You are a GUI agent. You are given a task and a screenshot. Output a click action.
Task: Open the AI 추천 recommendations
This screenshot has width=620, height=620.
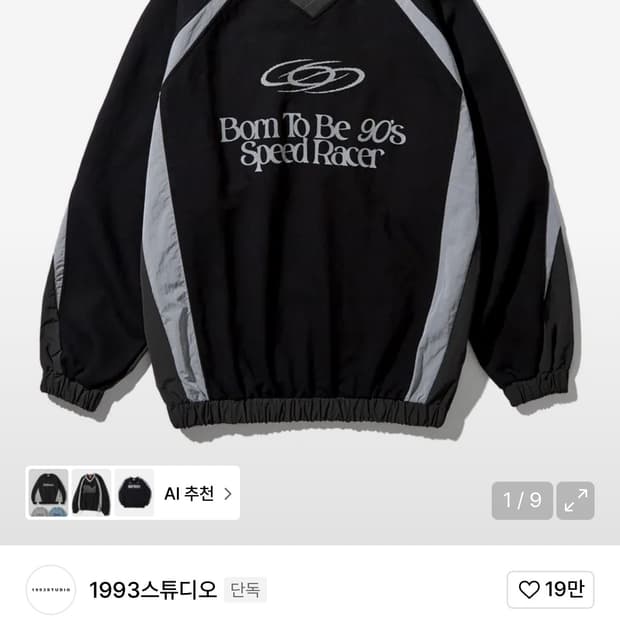coord(197,493)
